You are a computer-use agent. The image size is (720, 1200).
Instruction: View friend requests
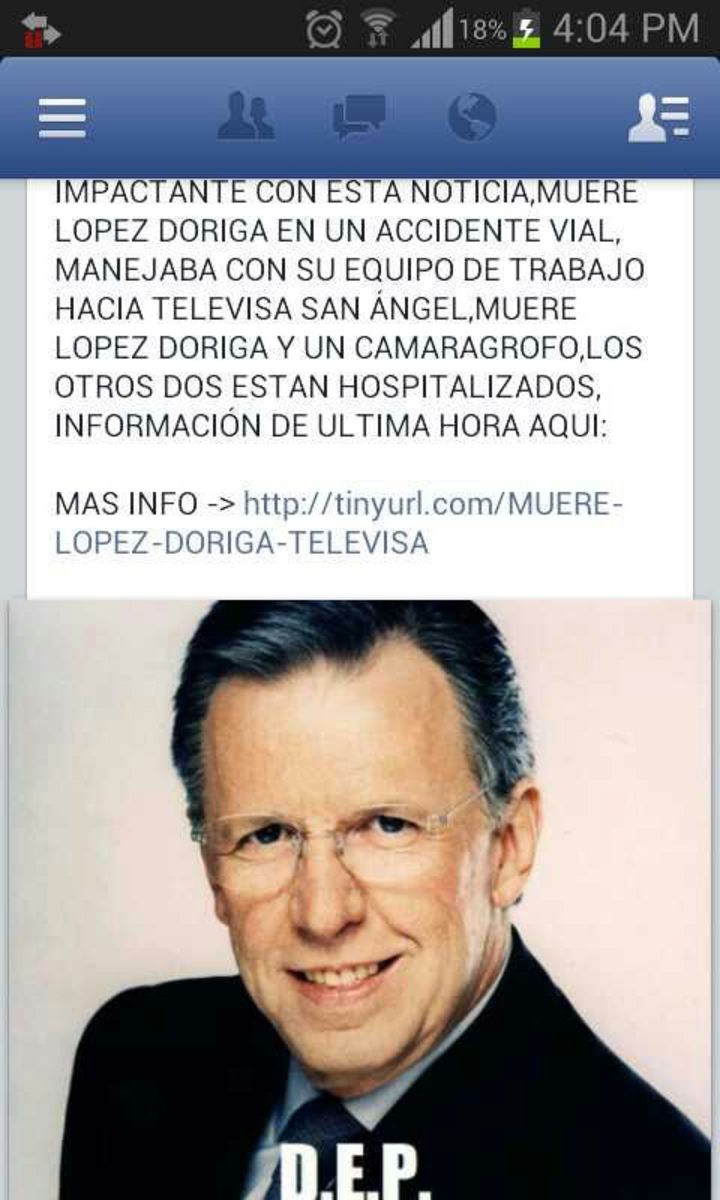(245, 118)
